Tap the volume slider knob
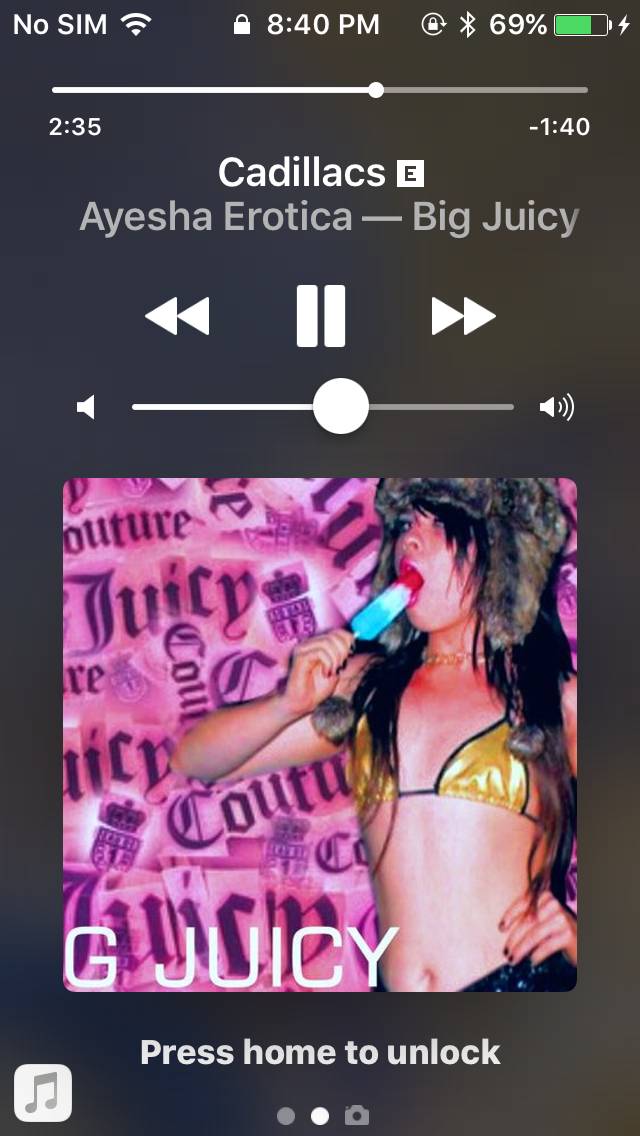The width and height of the screenshot is (640, 1136). [x=341, y=406]
